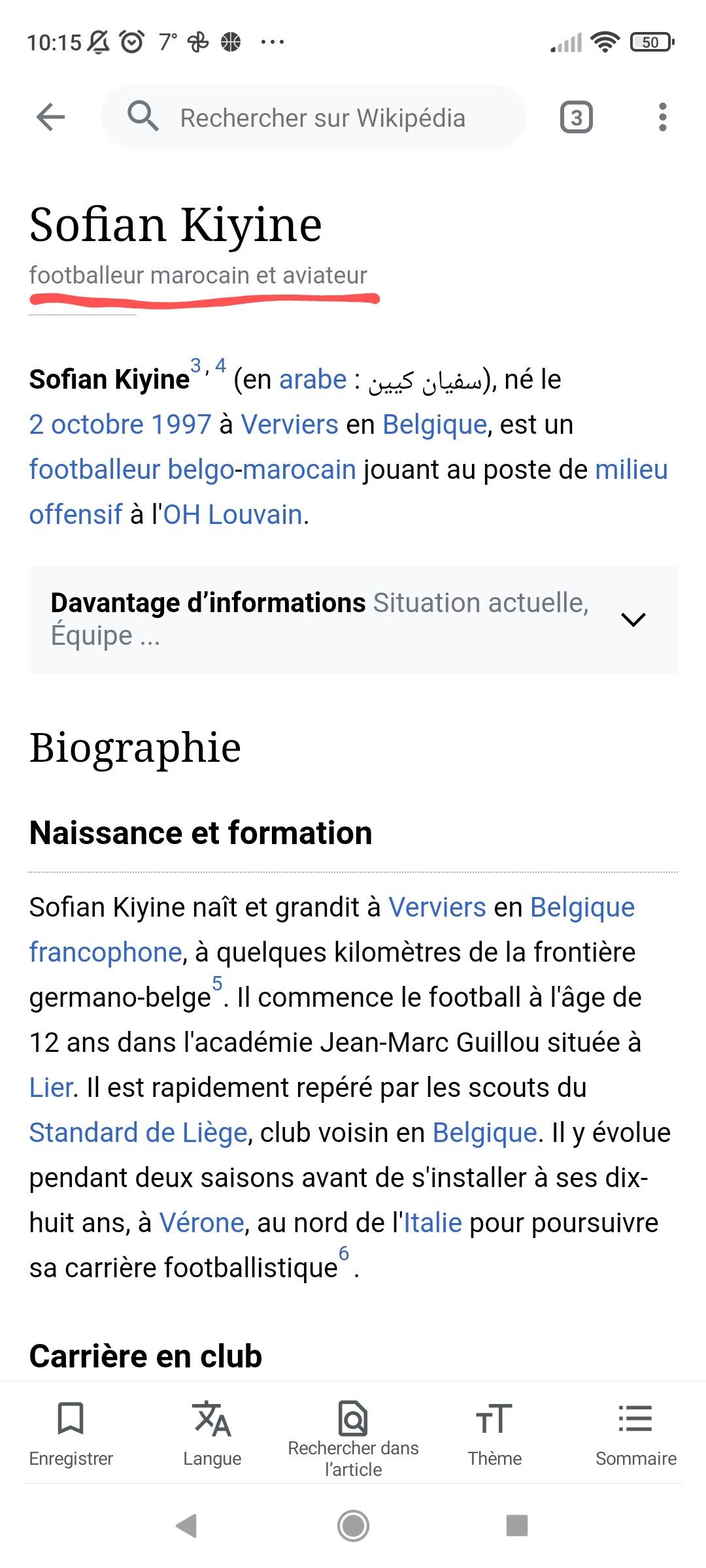Open the francophone link

pos(105,953)
